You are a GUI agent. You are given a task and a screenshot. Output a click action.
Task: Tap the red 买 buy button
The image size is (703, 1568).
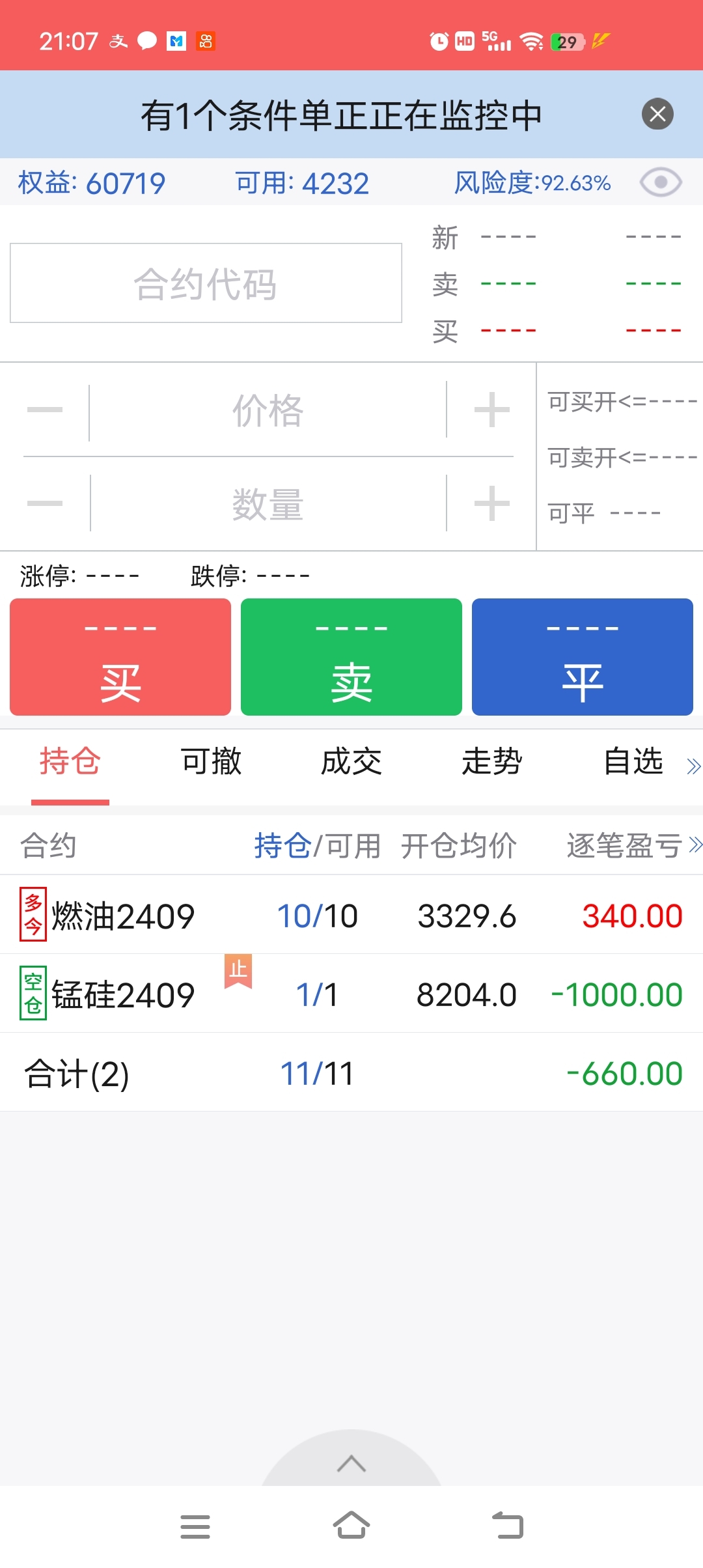[x=120, y=657]
